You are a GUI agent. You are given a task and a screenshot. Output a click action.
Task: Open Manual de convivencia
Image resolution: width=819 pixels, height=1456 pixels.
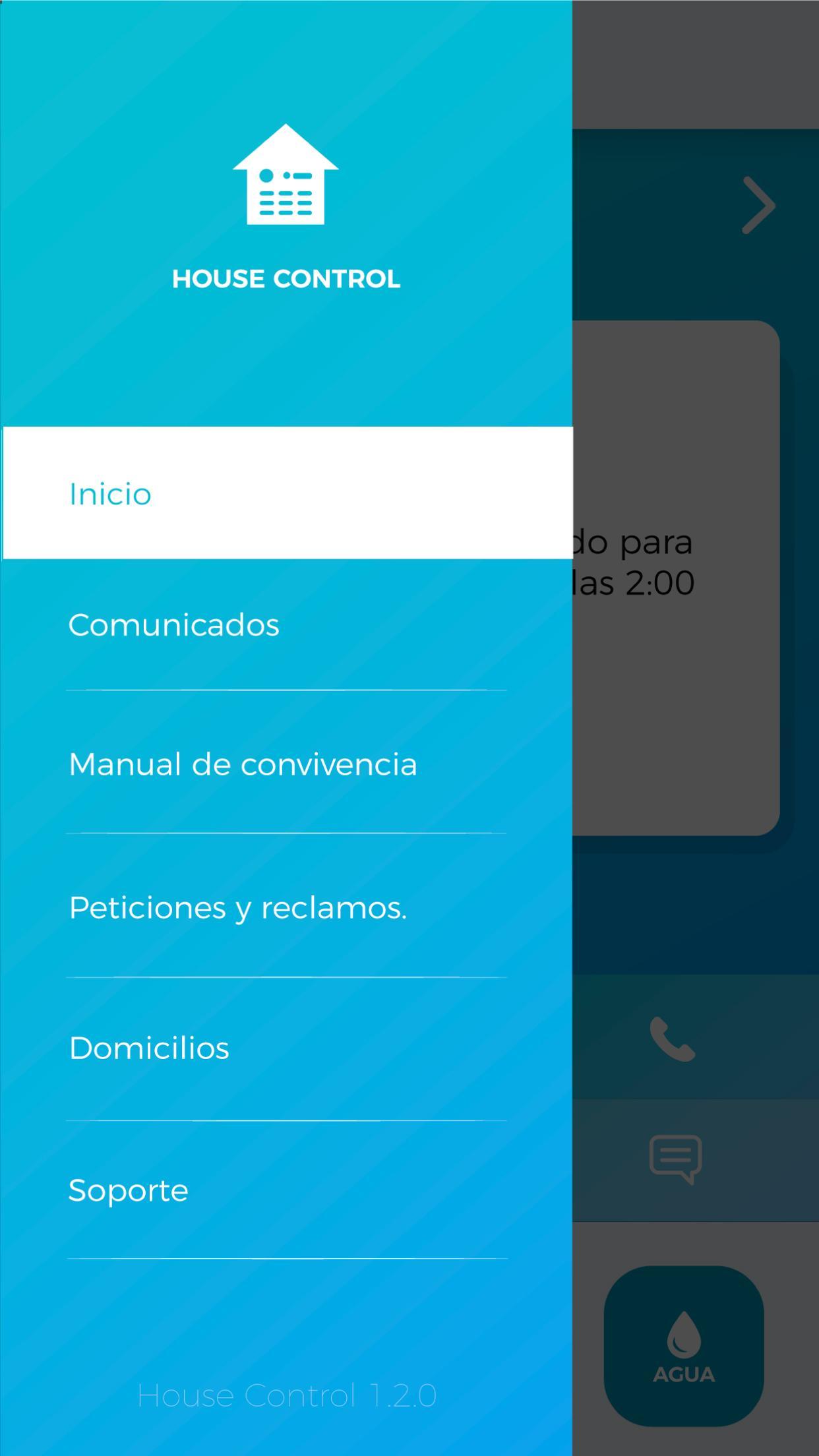[243, 765]
